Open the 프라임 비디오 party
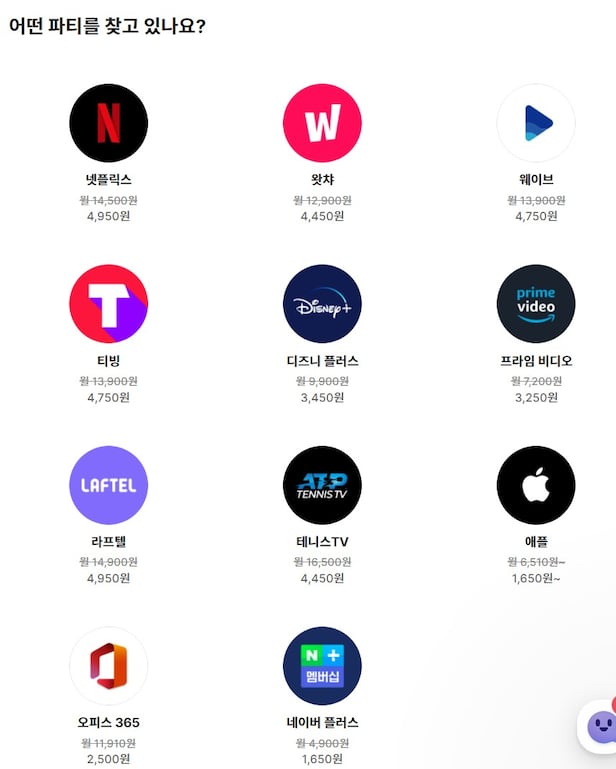Screen dimensions: 616x769 [x=535, y=304]
